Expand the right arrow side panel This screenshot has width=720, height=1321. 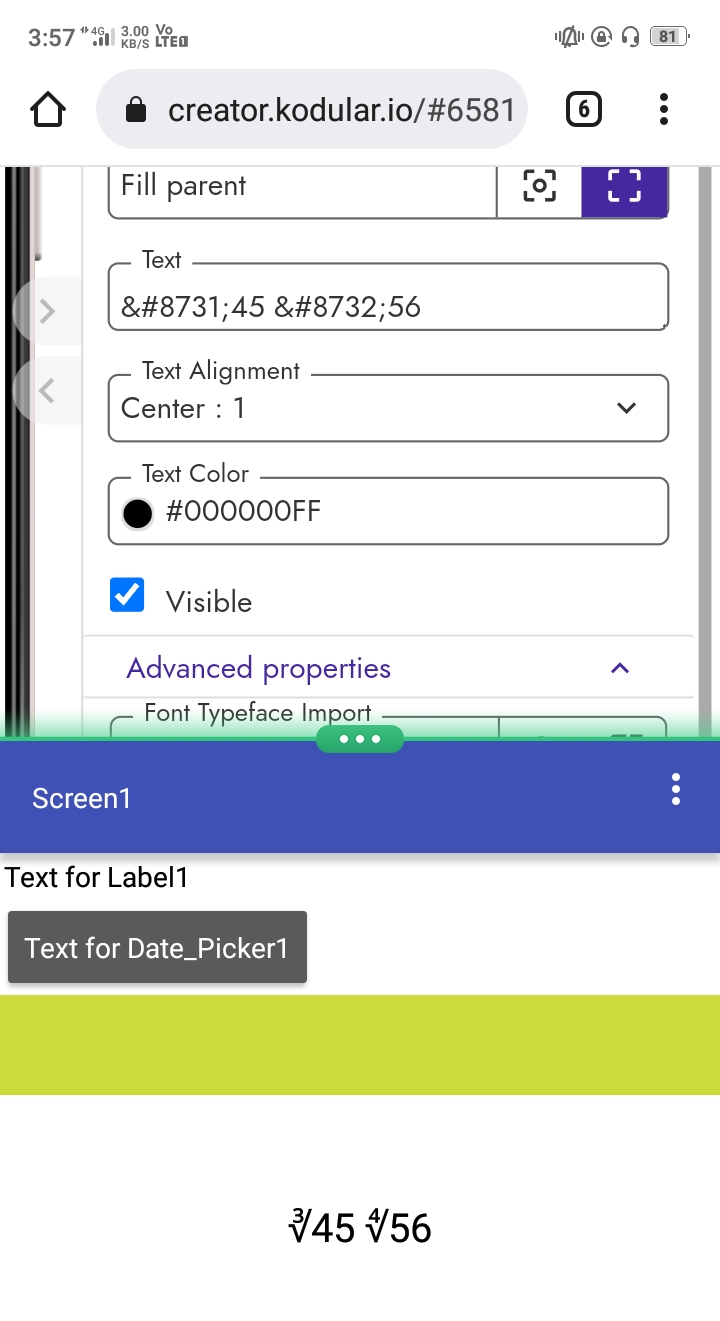(x=46, y=312)
